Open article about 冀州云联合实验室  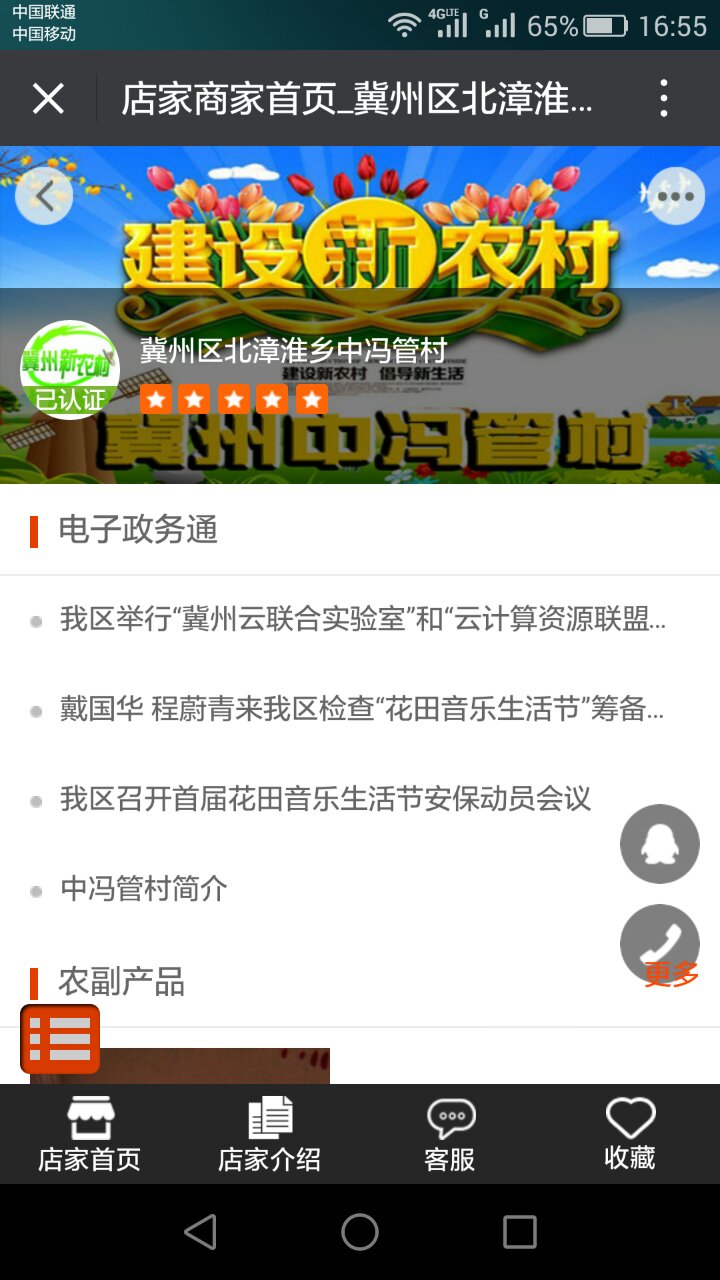click(x=362, y=619)
